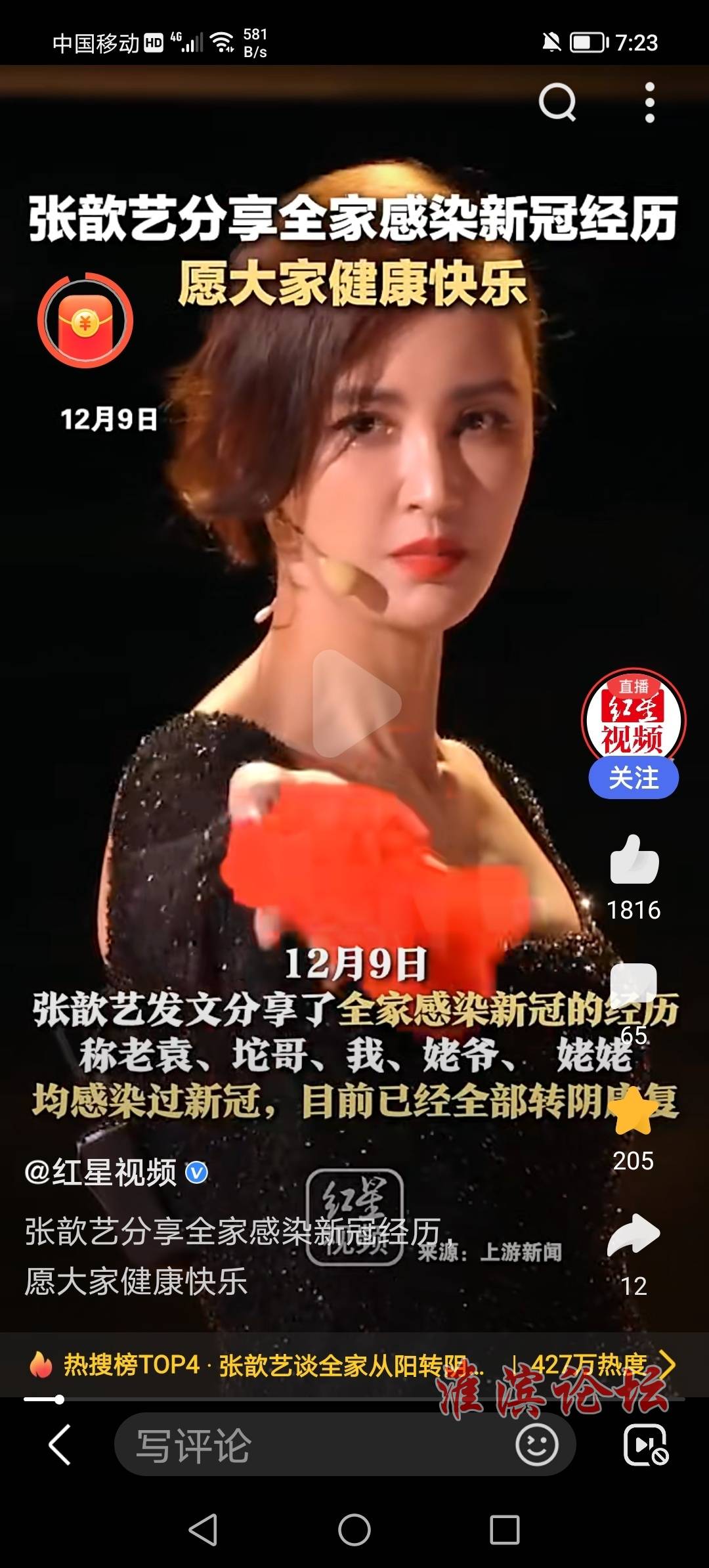Image resolution: width=709 pixels, height=1568 pixels.
Task: Open the search icon at top
Action: pyautogui.click(x=557, y=102)
